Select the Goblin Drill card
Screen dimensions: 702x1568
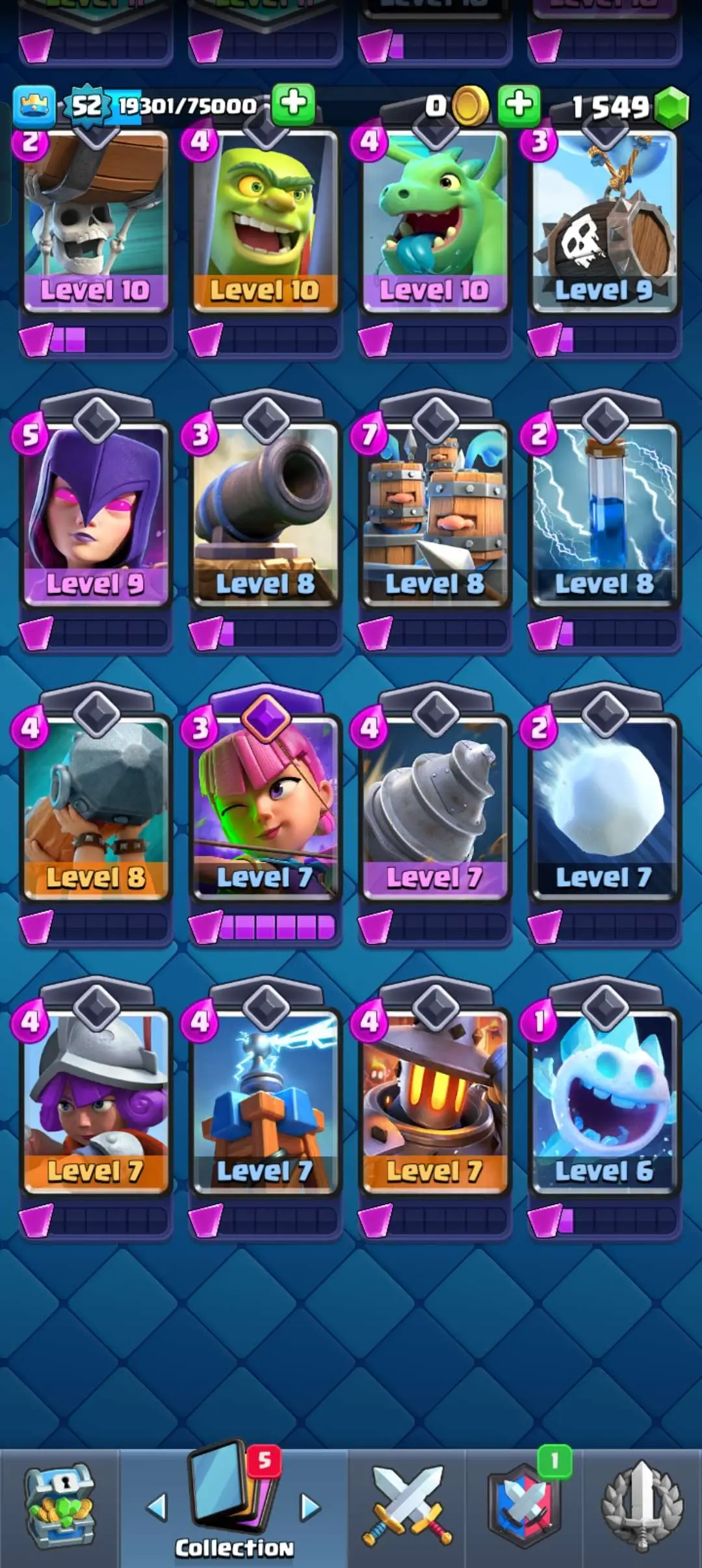tap(434, 806)
